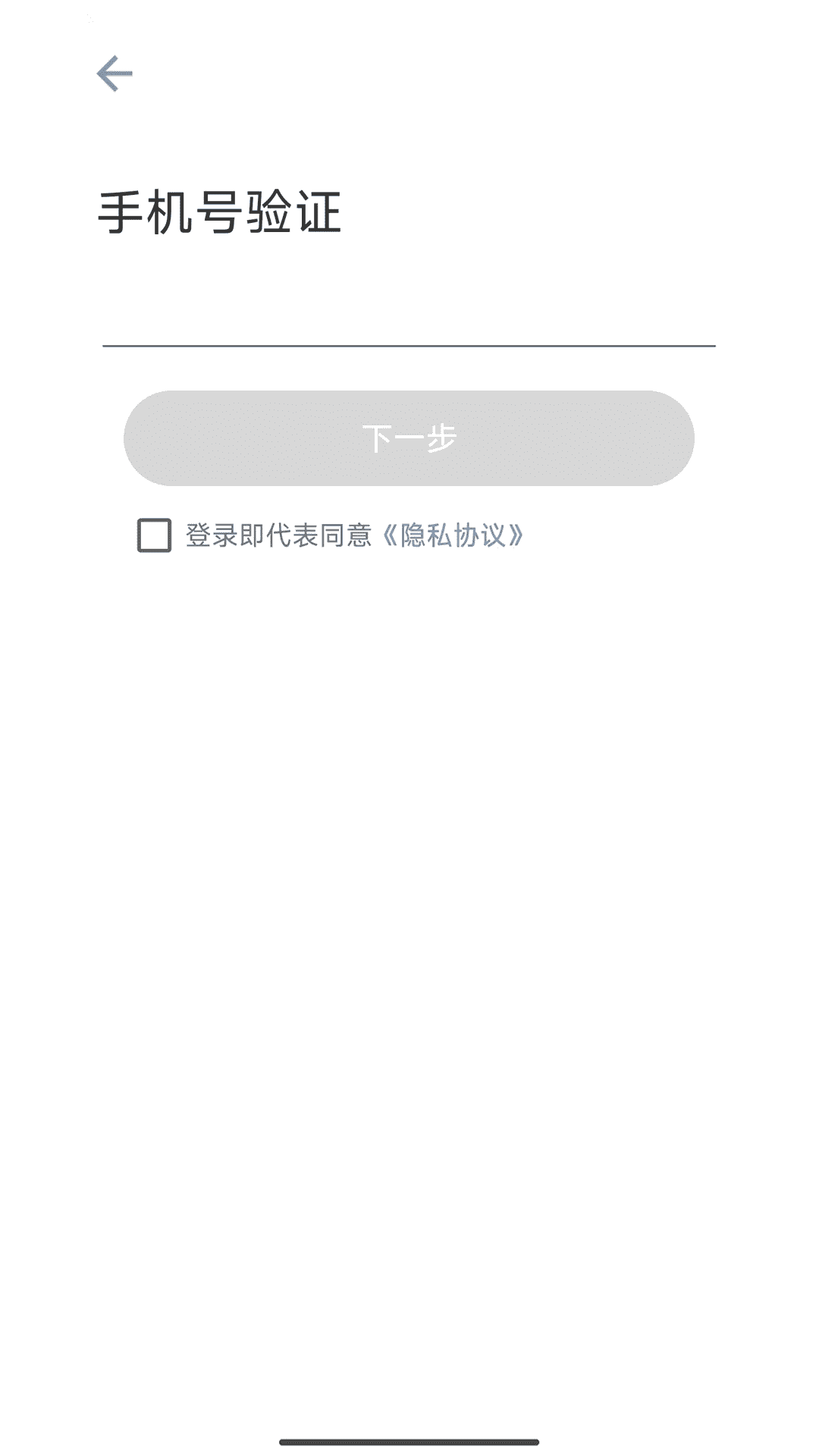Focus the phone number input field
The height and width of the screenshot is (1456, 819).
[x=409, y=318]
